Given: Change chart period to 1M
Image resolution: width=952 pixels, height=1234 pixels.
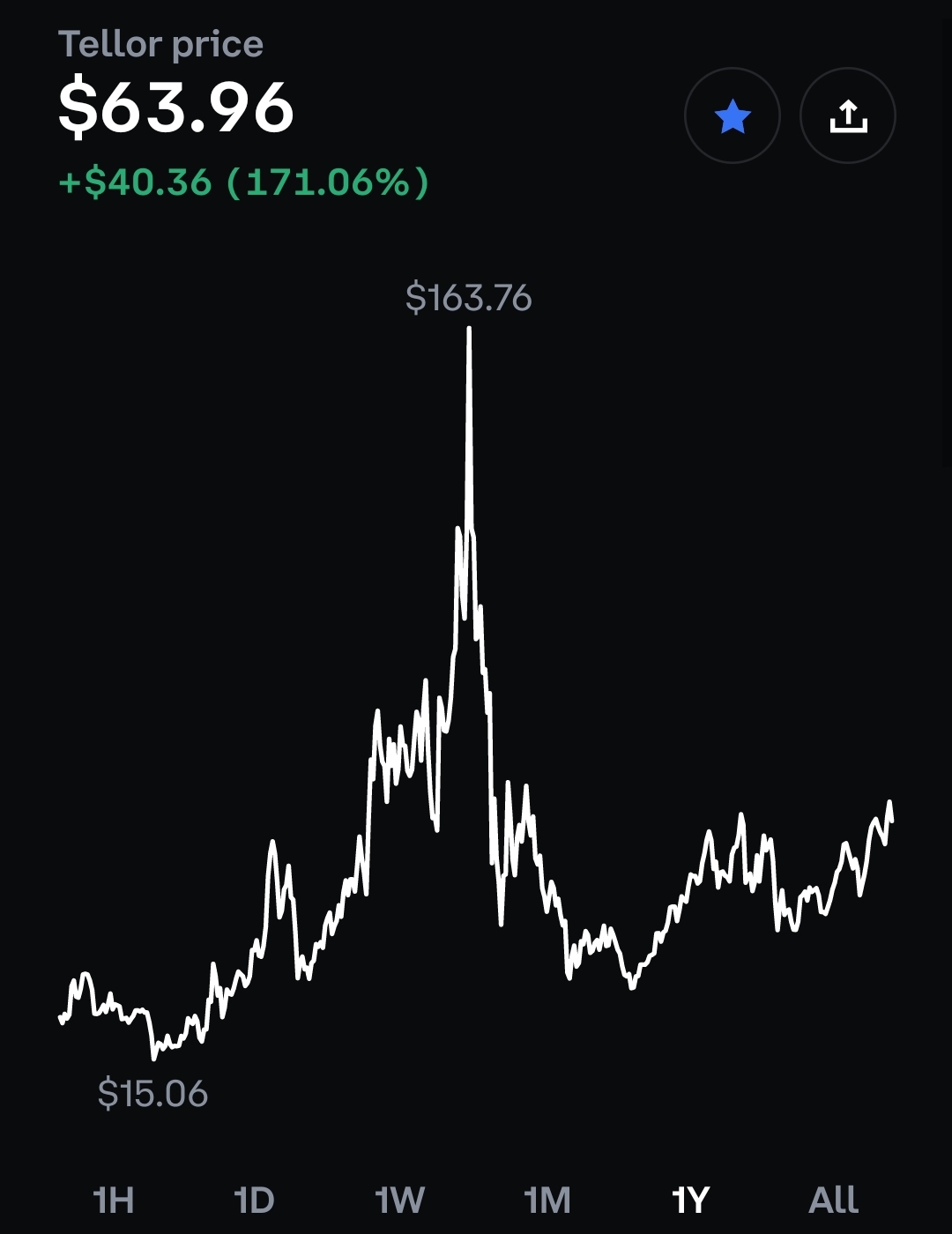Looking at the screenshot, I should tap(547, 1200).
